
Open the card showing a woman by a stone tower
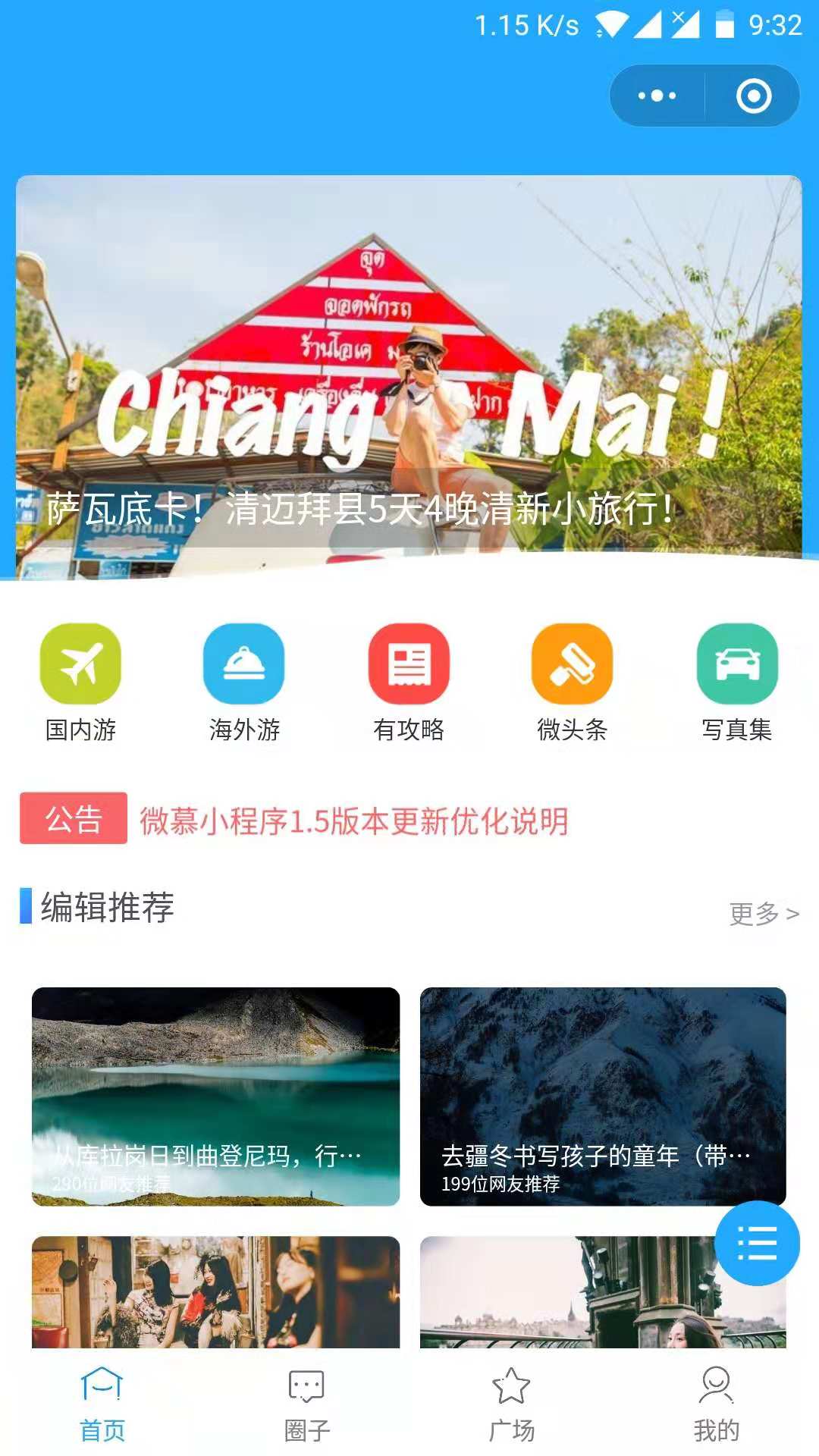point(603,1292)
